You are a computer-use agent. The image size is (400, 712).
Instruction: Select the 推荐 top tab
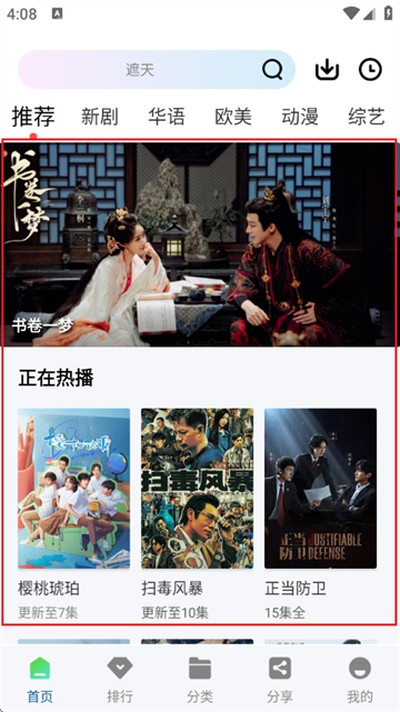point(34,116)
